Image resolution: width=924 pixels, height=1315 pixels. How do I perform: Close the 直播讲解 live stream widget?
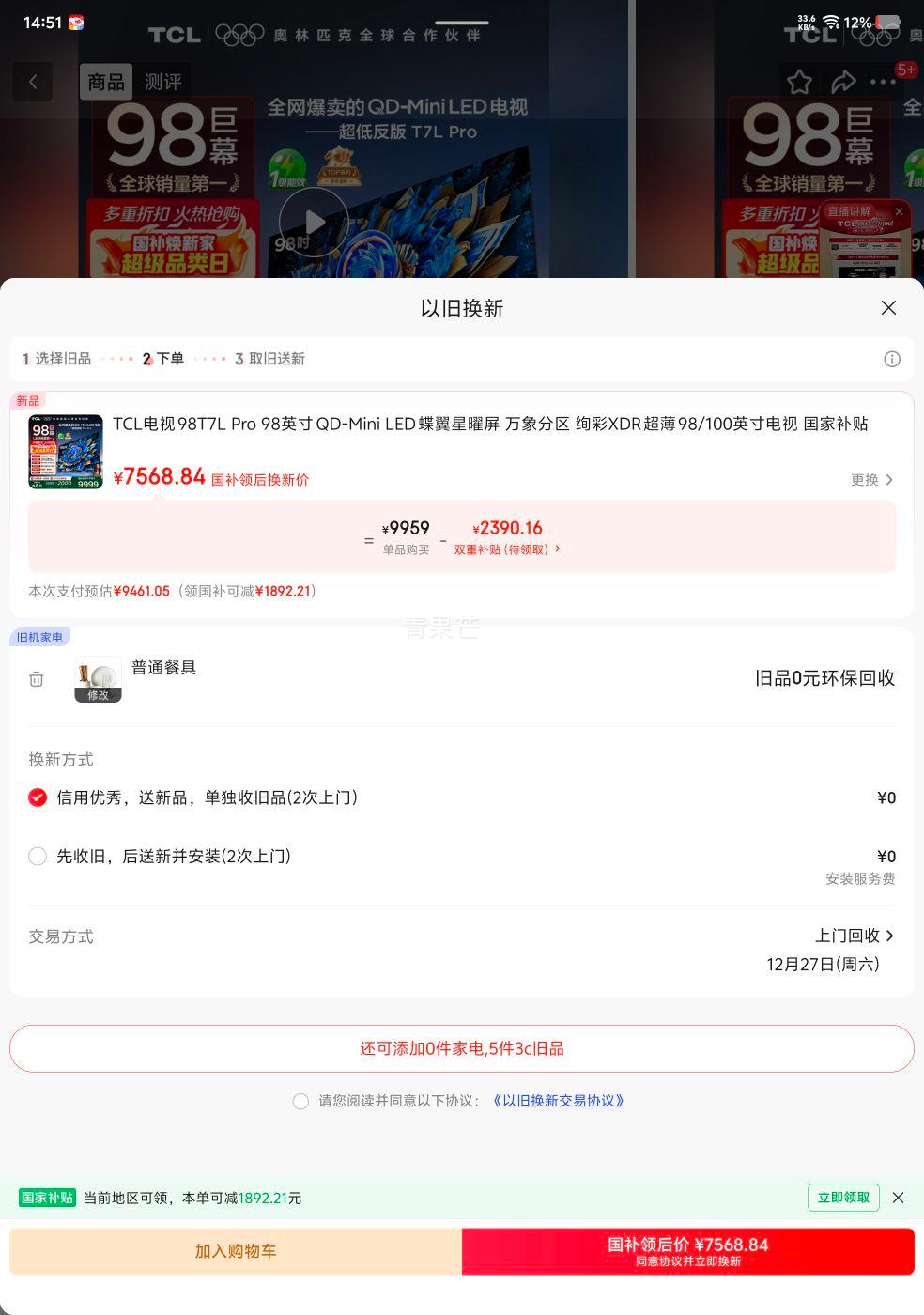(899, 211)
